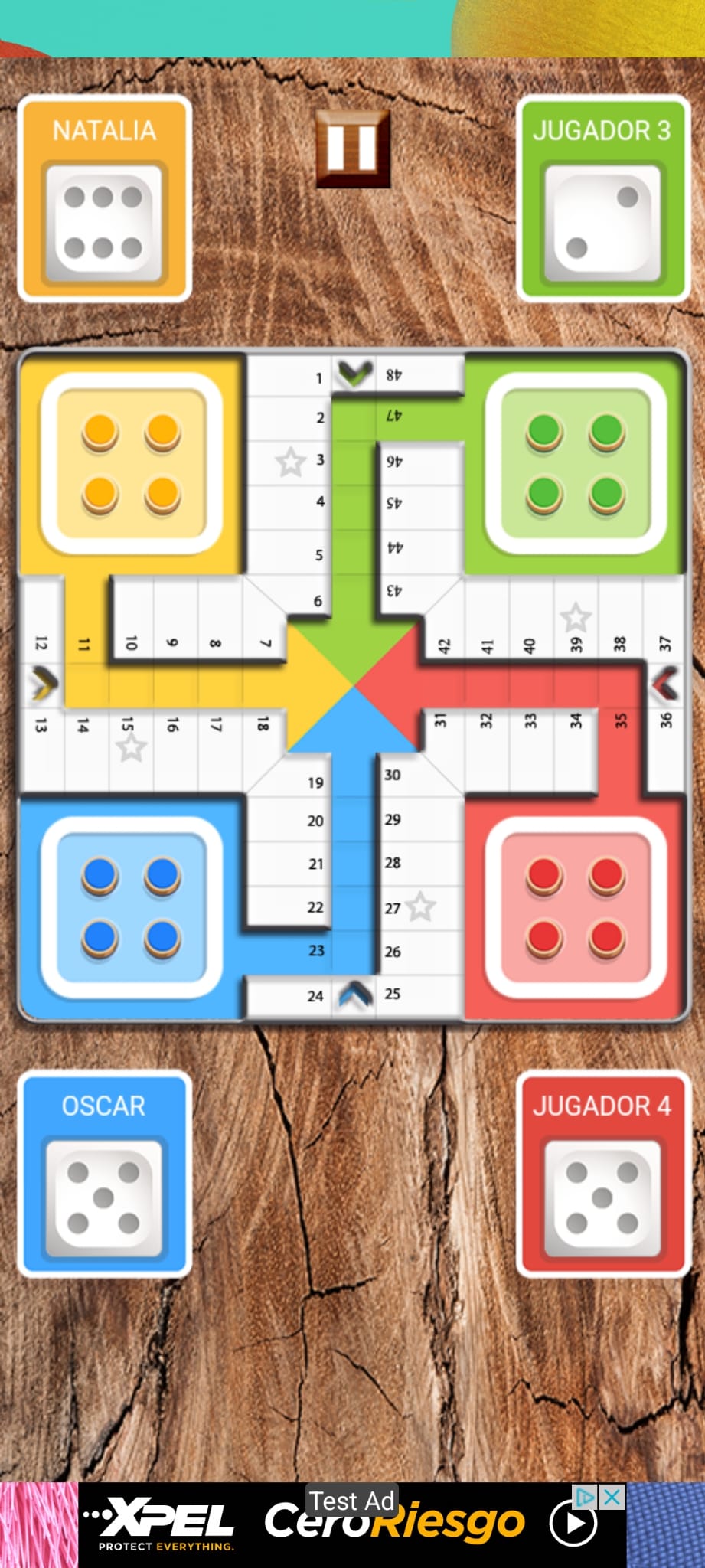The width and height of the screenshot is (705, 1568).
Task: Roll Jugador 4's red dice
Action: [602, 1198]
